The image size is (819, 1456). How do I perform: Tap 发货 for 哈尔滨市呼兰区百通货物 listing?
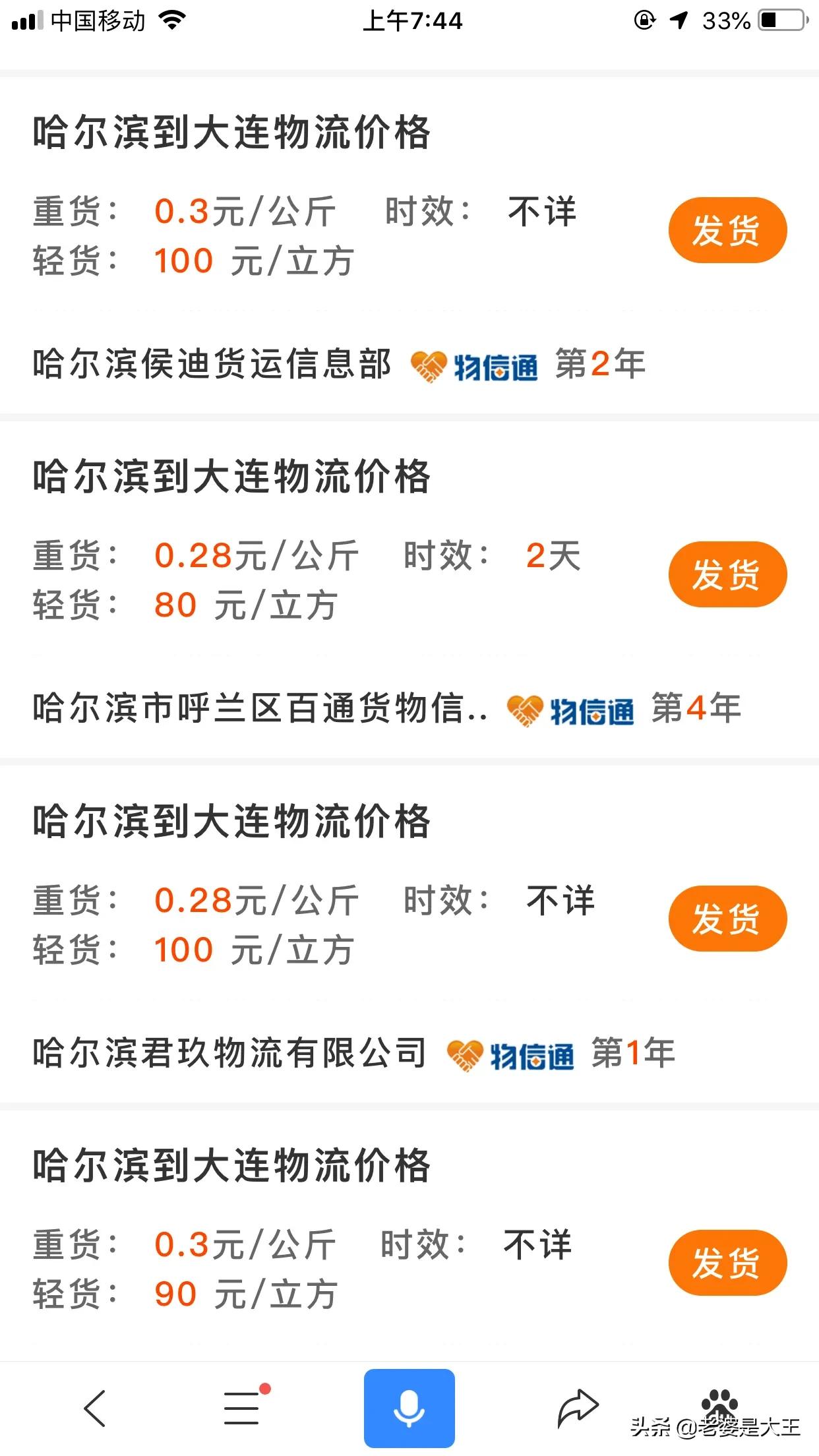pyautogui.click(x=727, y=574)
